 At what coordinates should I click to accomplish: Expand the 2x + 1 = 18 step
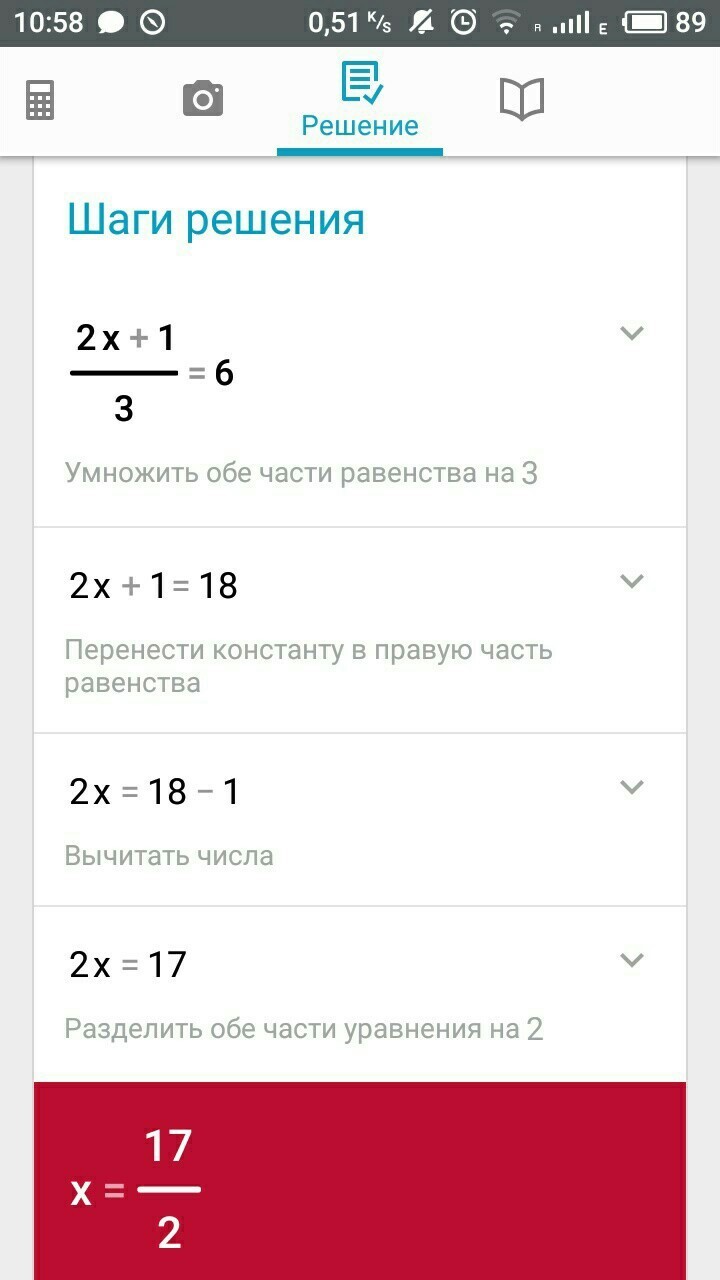(x=631, y=581)
